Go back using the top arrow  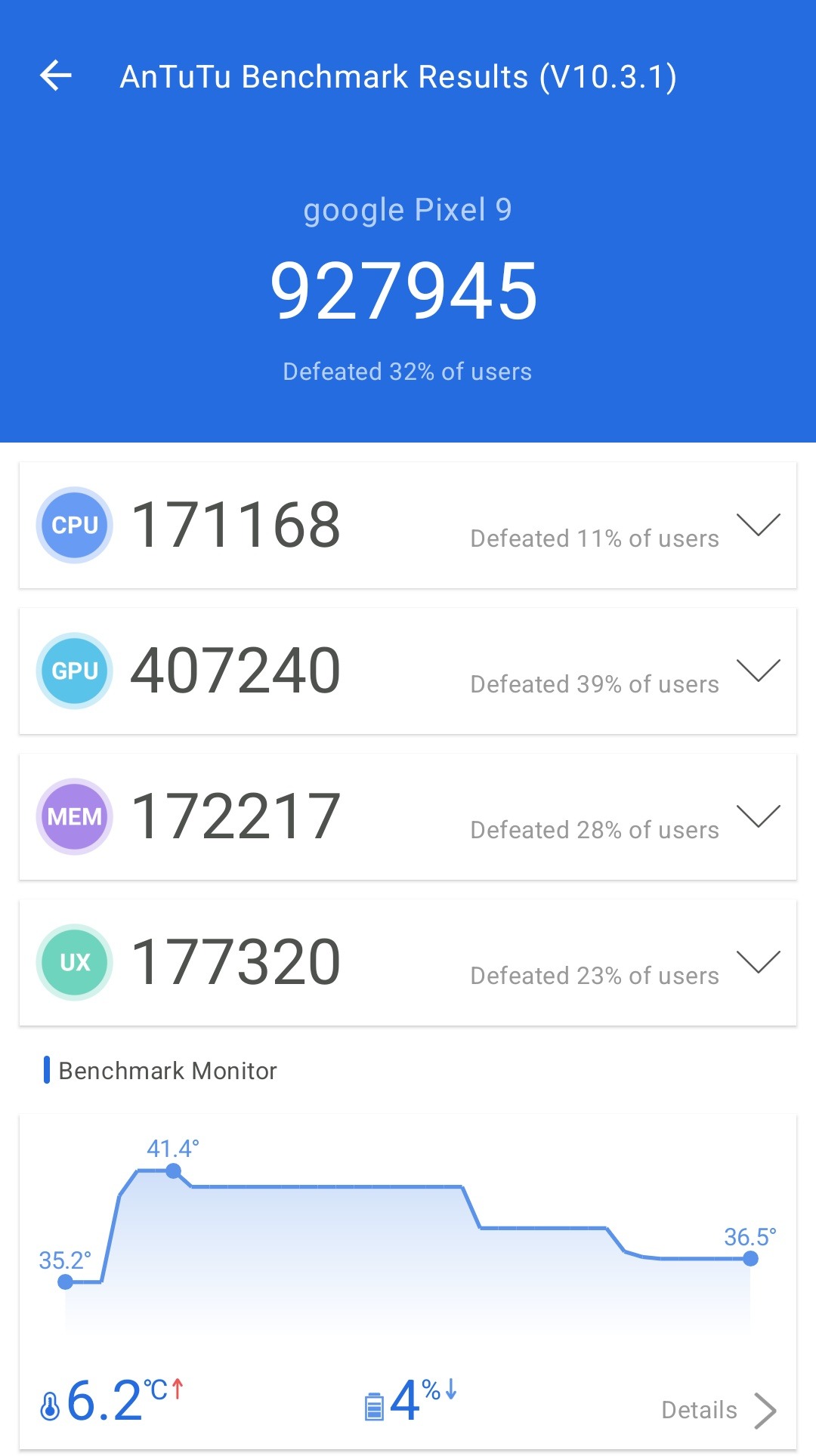[56, 76]
